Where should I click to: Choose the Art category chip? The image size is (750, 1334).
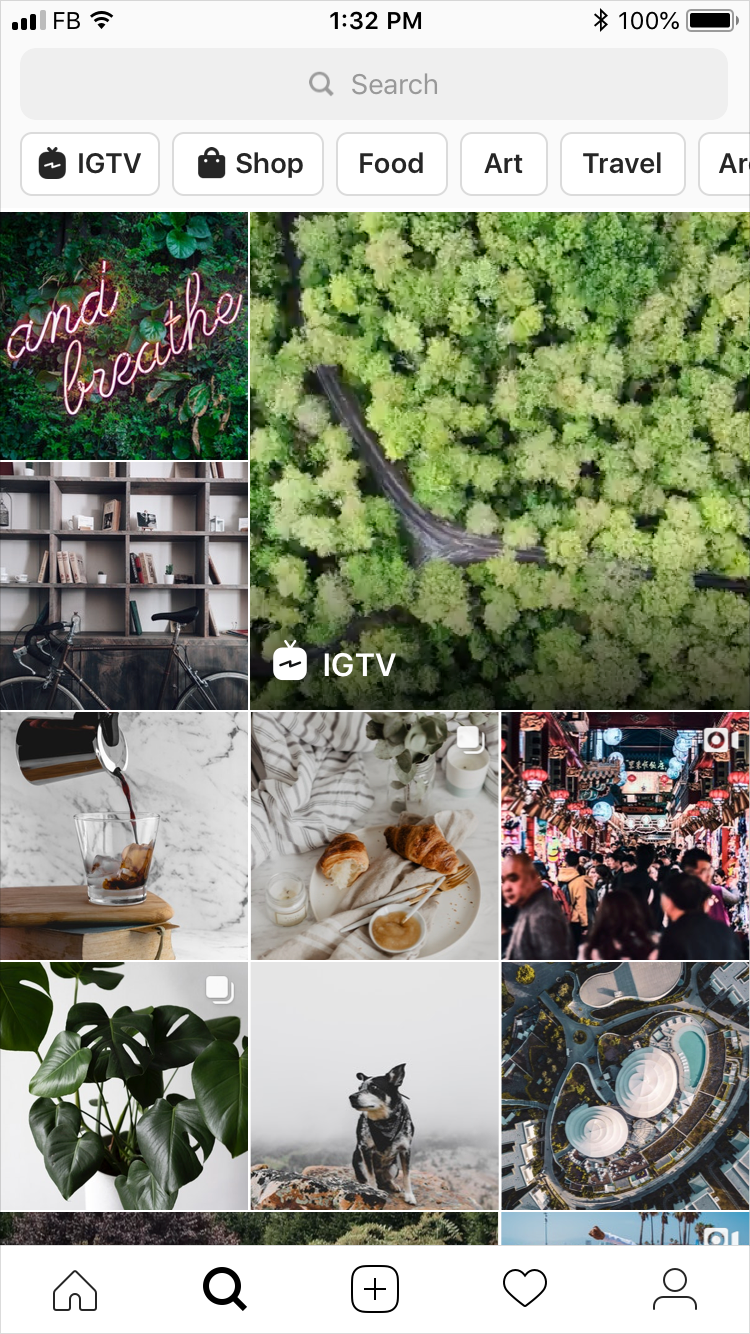pos(503,163)
